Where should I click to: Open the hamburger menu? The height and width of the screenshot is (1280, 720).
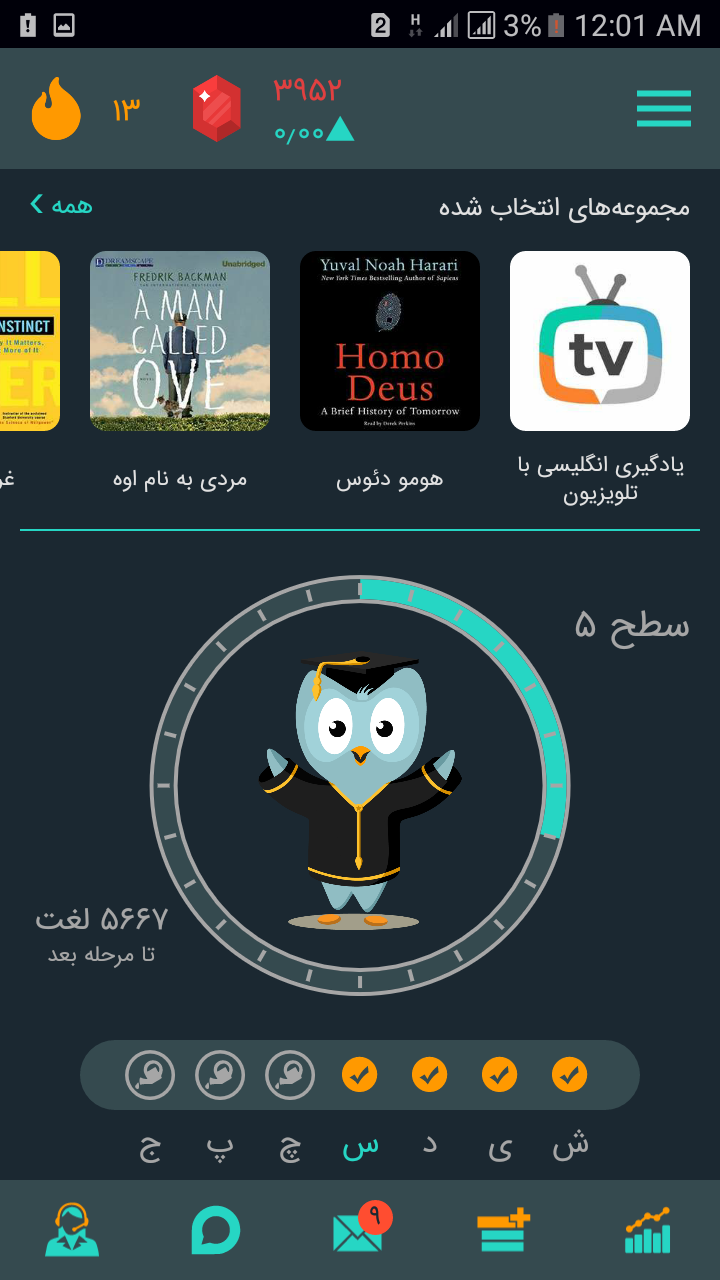tap(664, 109)
